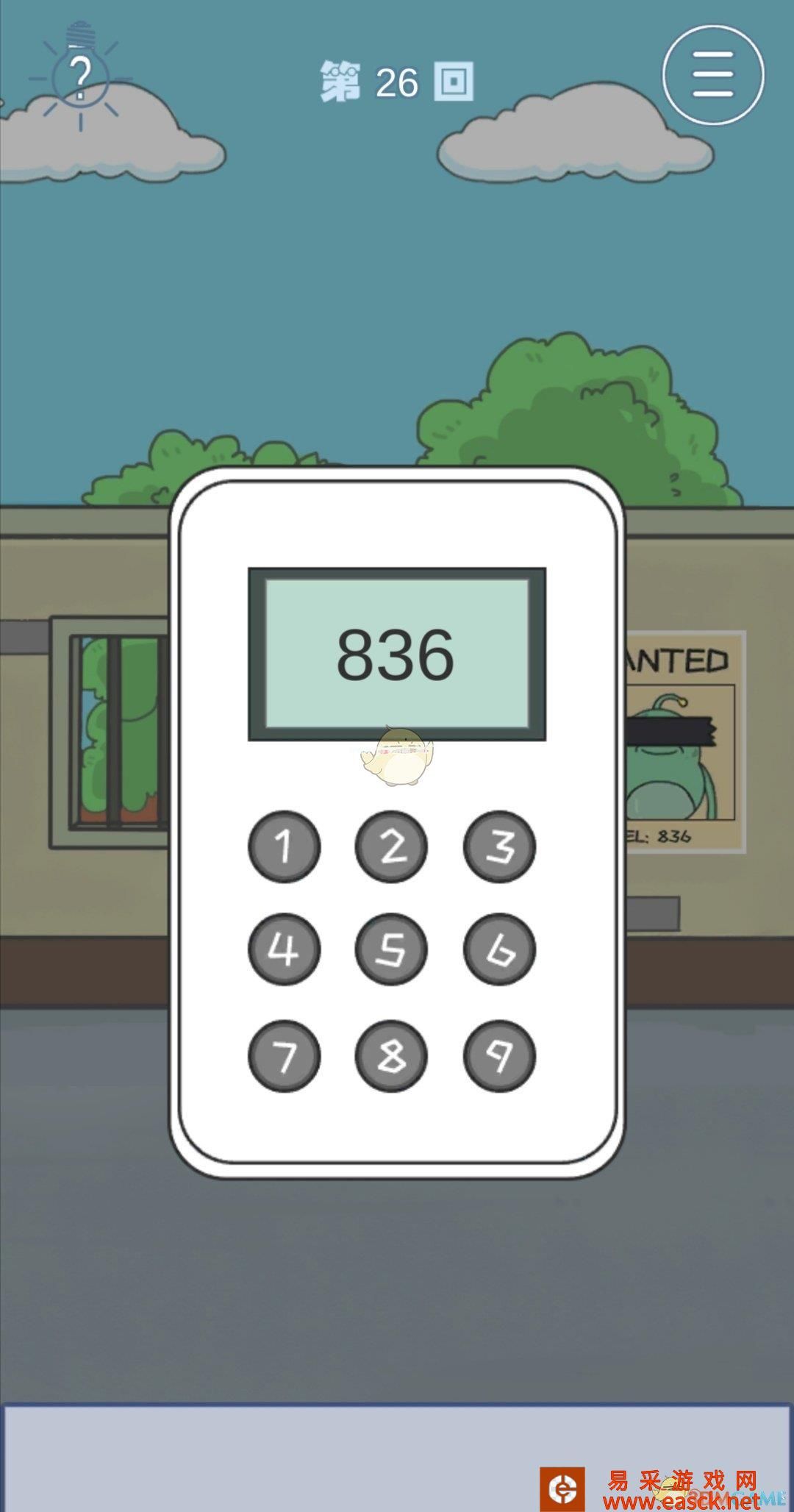Select keypad digit 4
This screenshot has height=1512, width=794.
(x=285, y=949)
